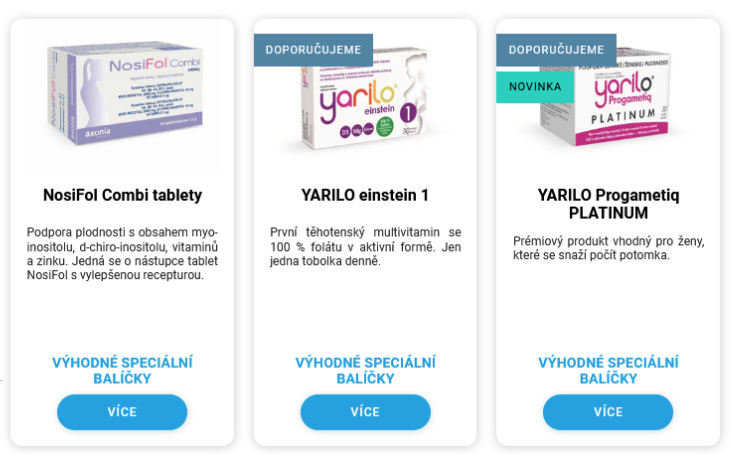
Task: Open NosiFol Combi tablety product card
Action: 122,195
